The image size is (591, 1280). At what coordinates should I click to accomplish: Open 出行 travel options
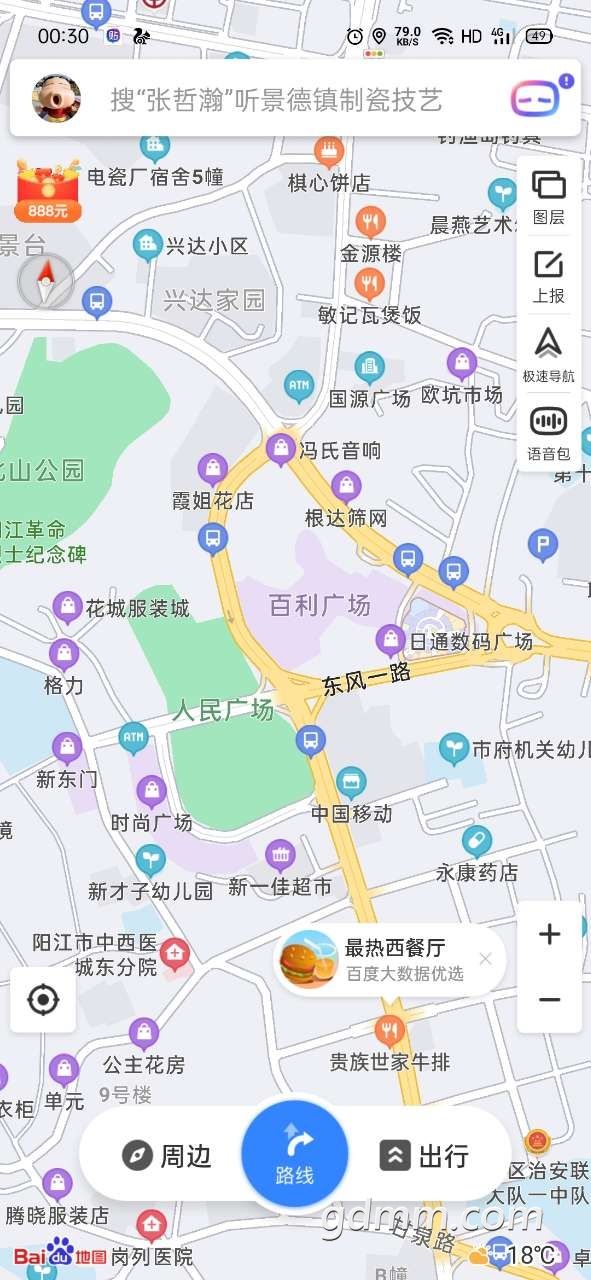425,1156
